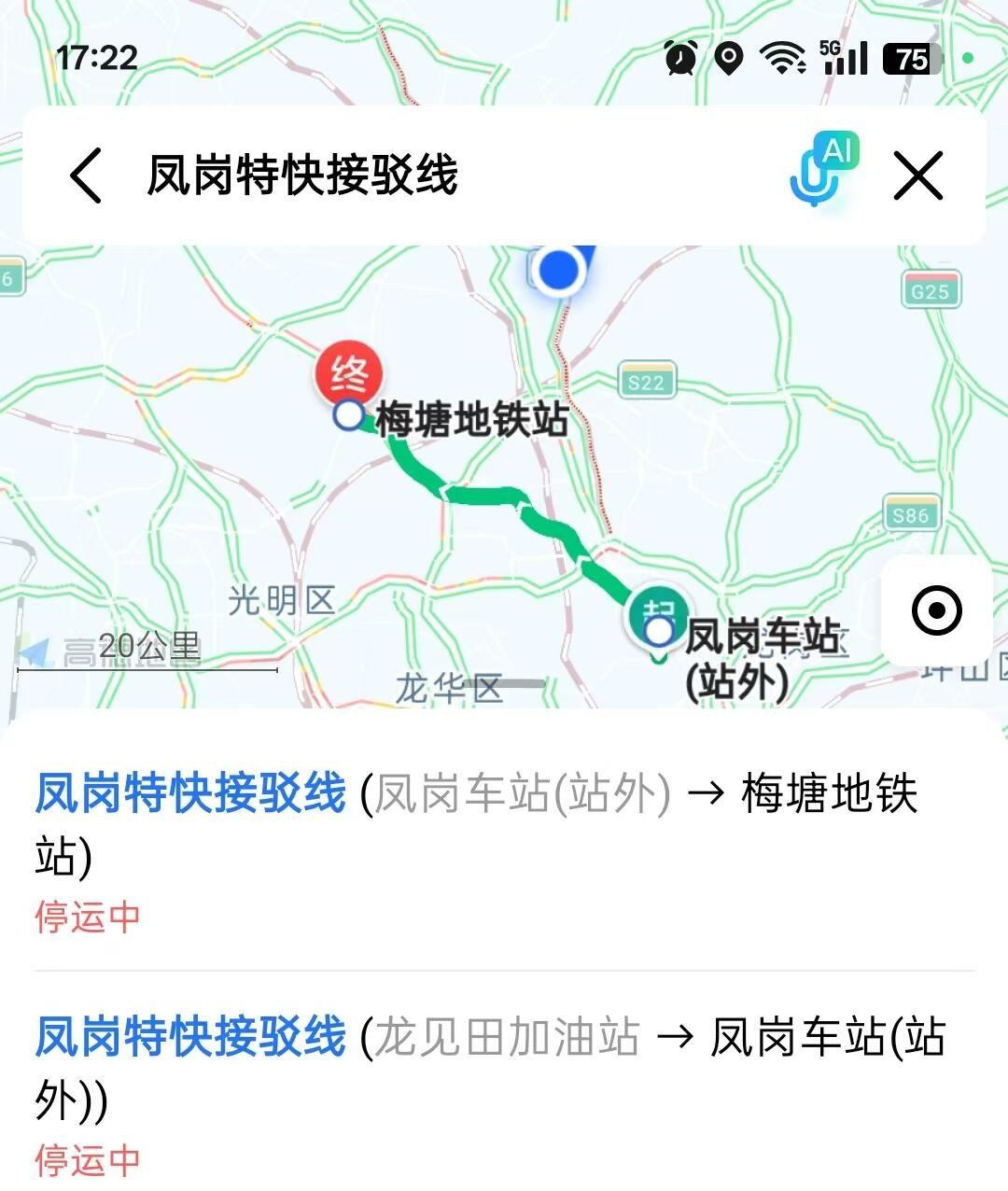The width and height of the screenshot is (1008, 1191).
Task: Recenter the map on my location
Action: click(936, 611)
